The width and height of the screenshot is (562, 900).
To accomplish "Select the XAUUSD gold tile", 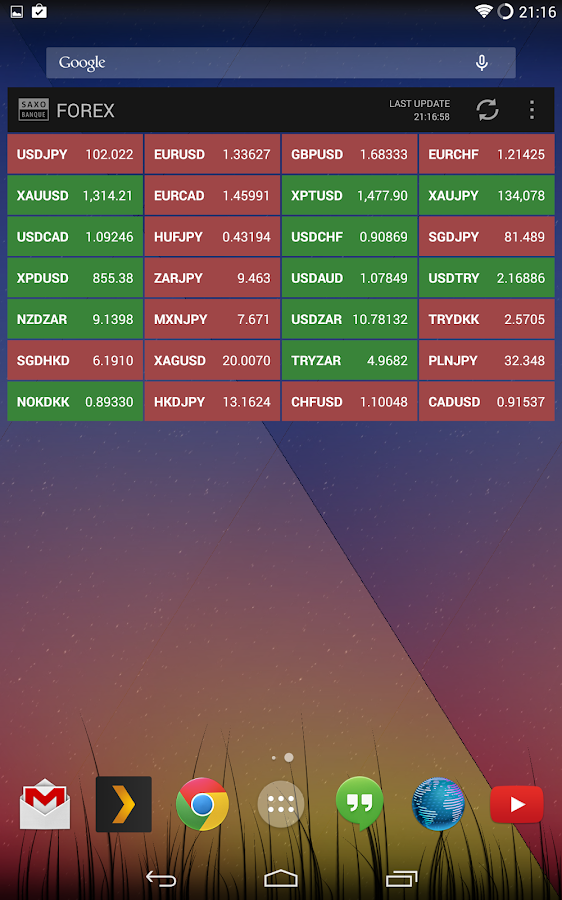I will (75, 196).
